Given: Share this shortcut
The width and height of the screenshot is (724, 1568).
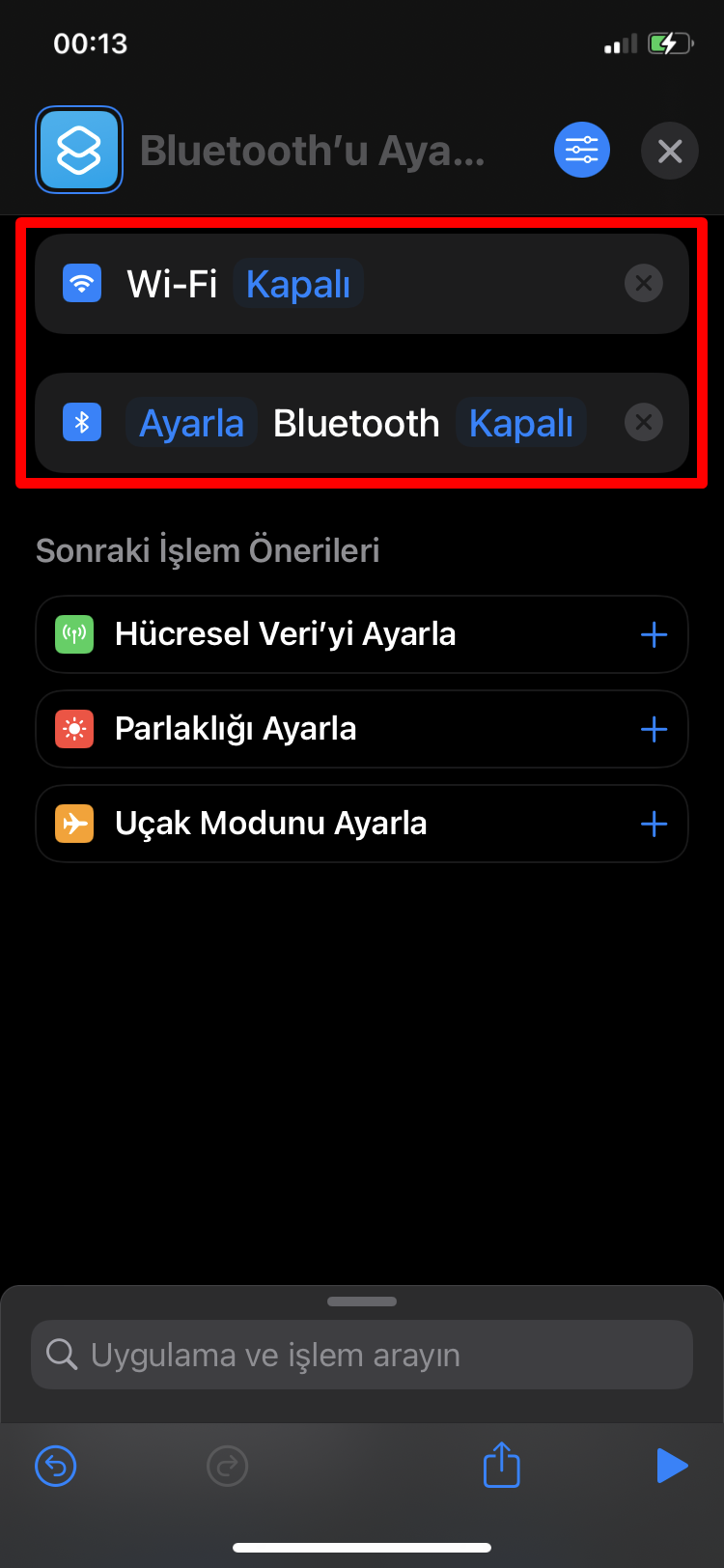Looking at the screenshot, I should tap(501, 1464).
